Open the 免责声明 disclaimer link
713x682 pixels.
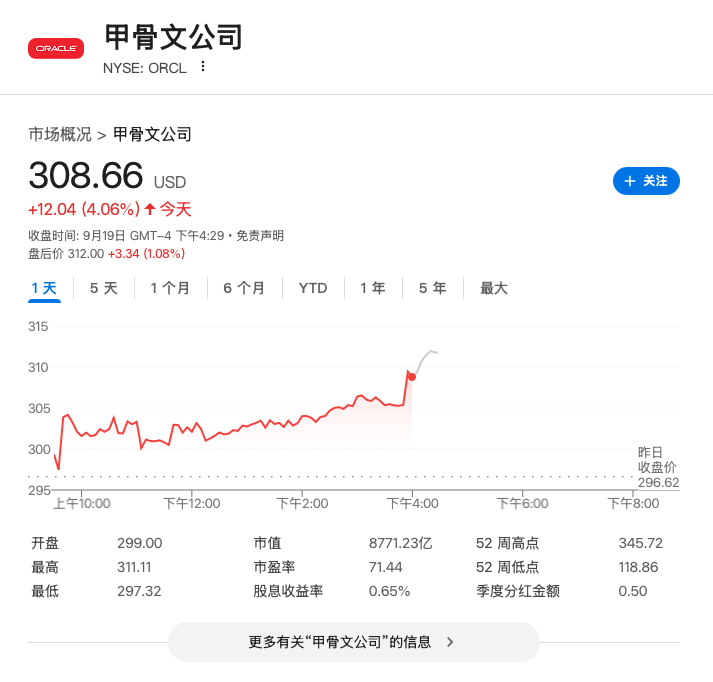point(260,236)
